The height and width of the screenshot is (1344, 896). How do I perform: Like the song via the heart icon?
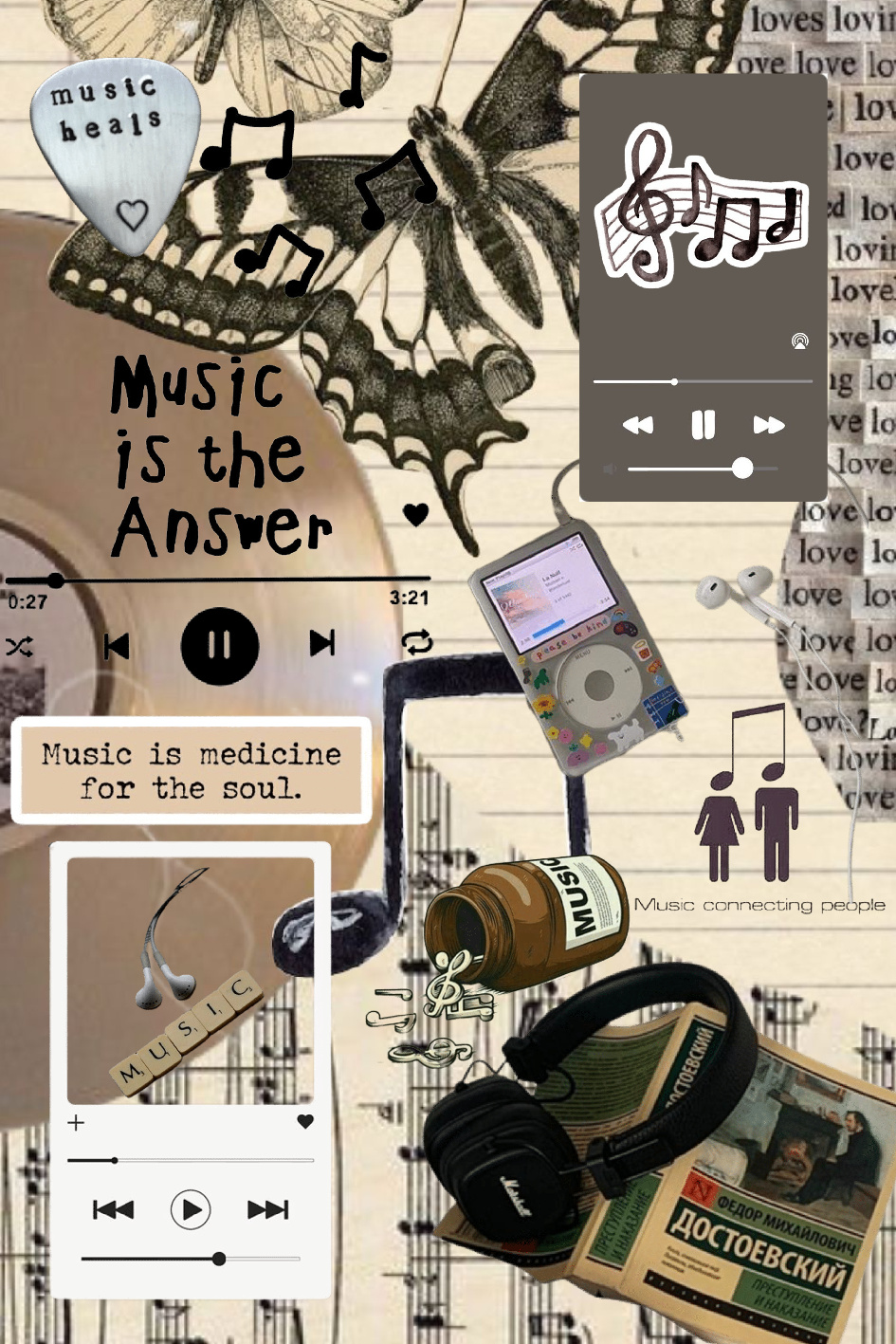click(x=303, y=1121)
